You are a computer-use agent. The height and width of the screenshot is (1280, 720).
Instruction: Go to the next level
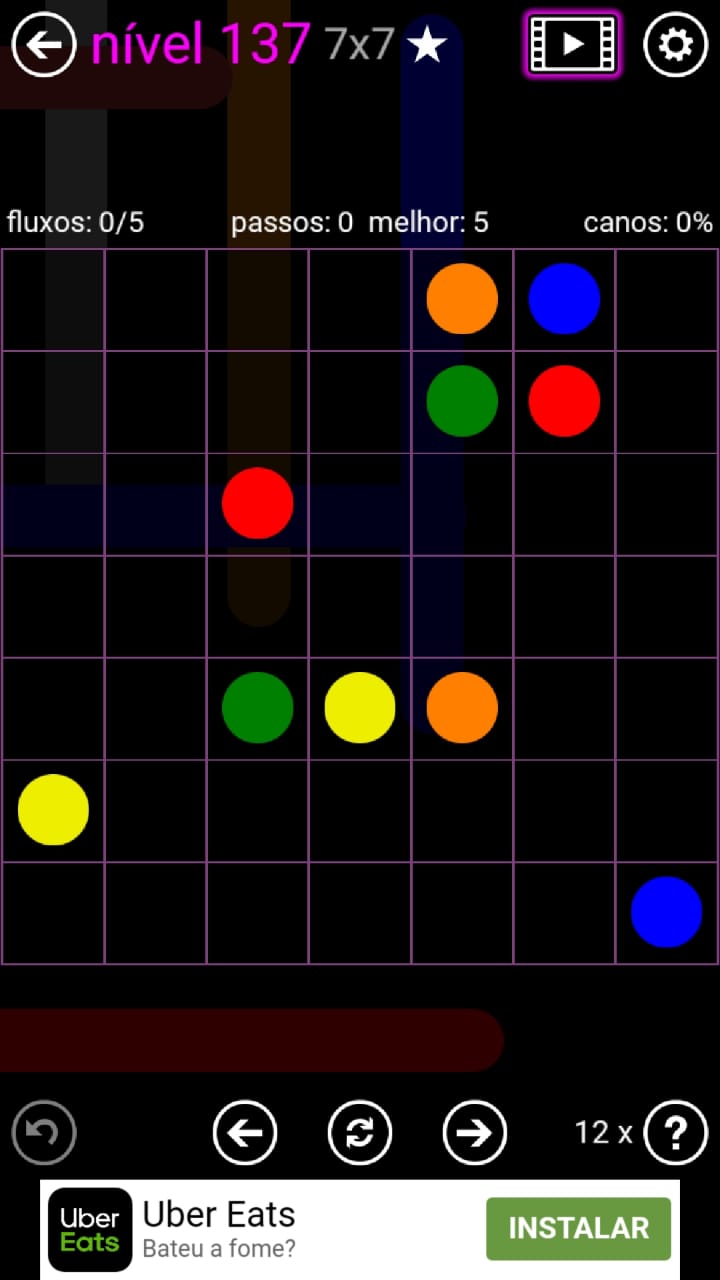point(474,1132)
